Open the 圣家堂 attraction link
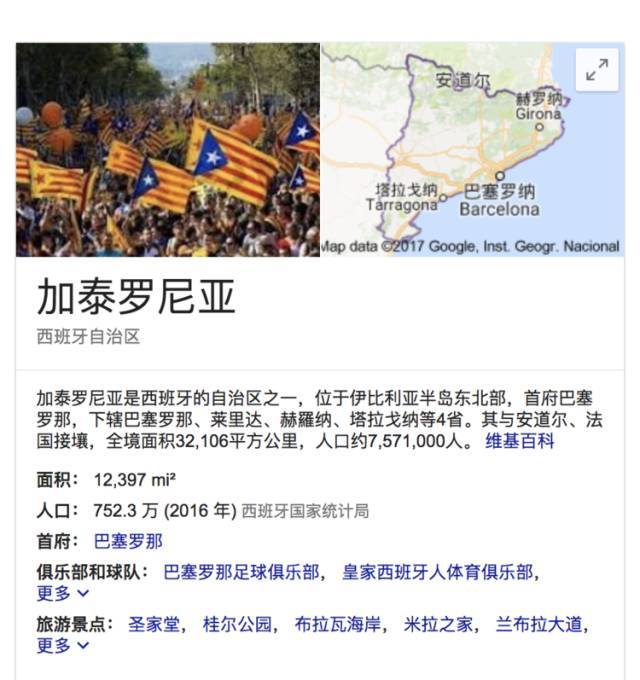The width and height of the screenshot is (640, 680). point(154,625)
